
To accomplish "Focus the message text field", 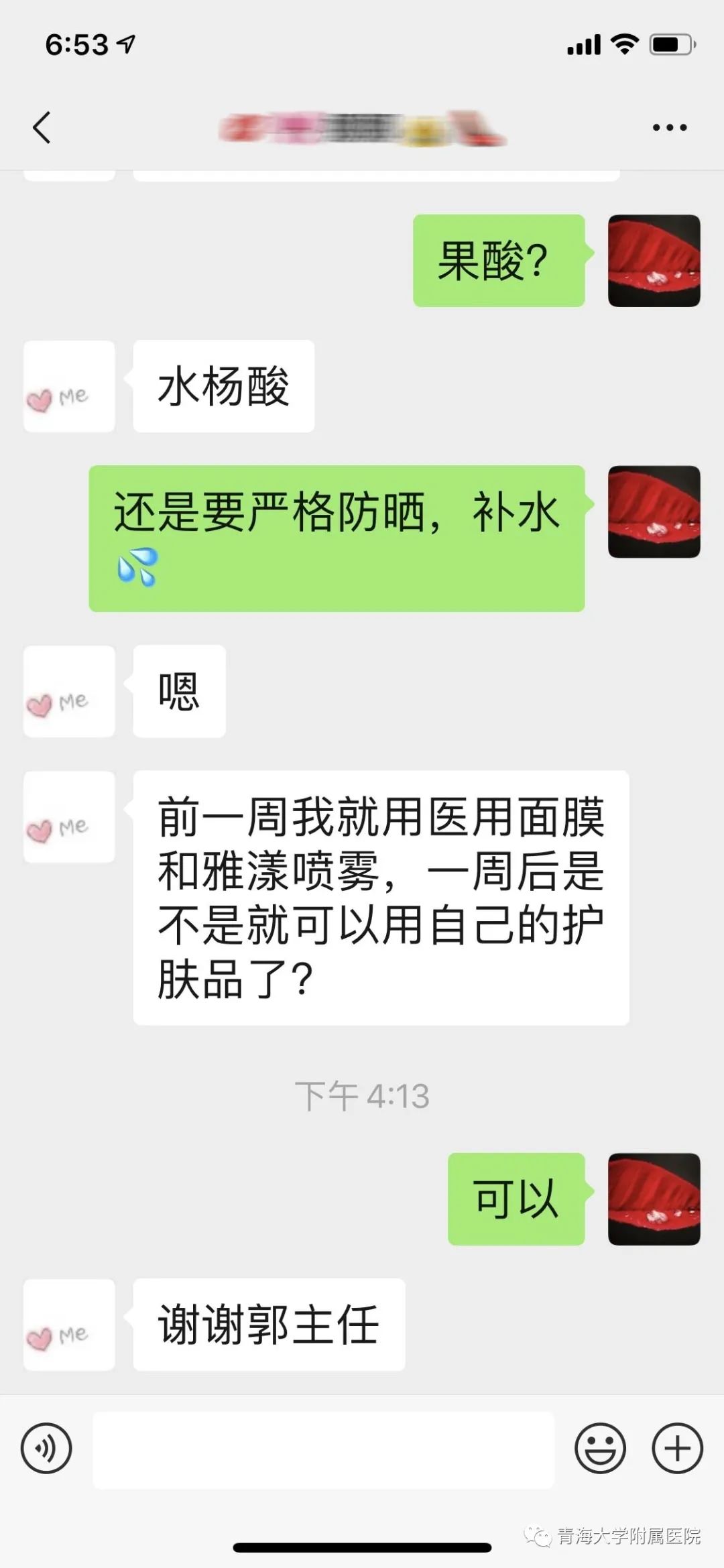I will pyautogui.click(x=323, y=1449).
